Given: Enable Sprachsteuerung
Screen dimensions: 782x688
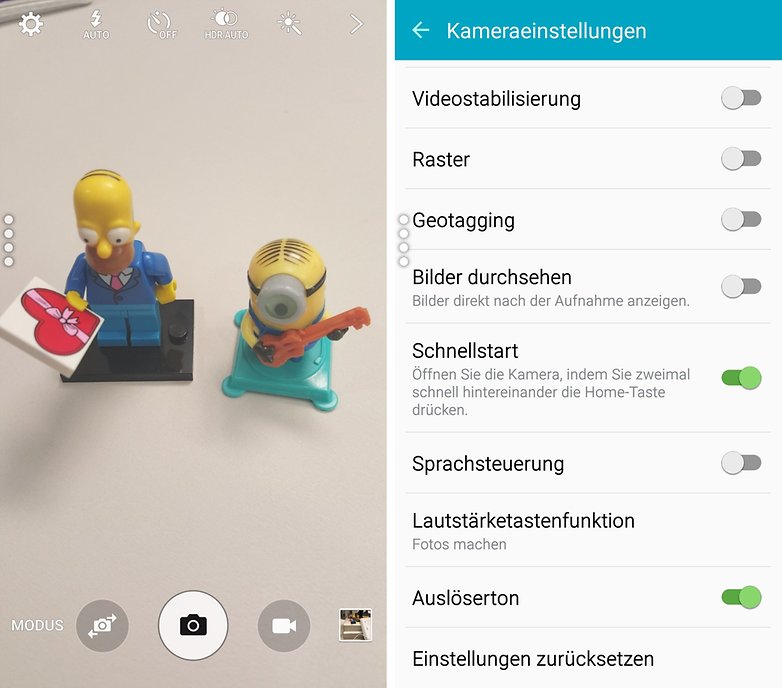Looking at the screenshot, I should point(741,463).
